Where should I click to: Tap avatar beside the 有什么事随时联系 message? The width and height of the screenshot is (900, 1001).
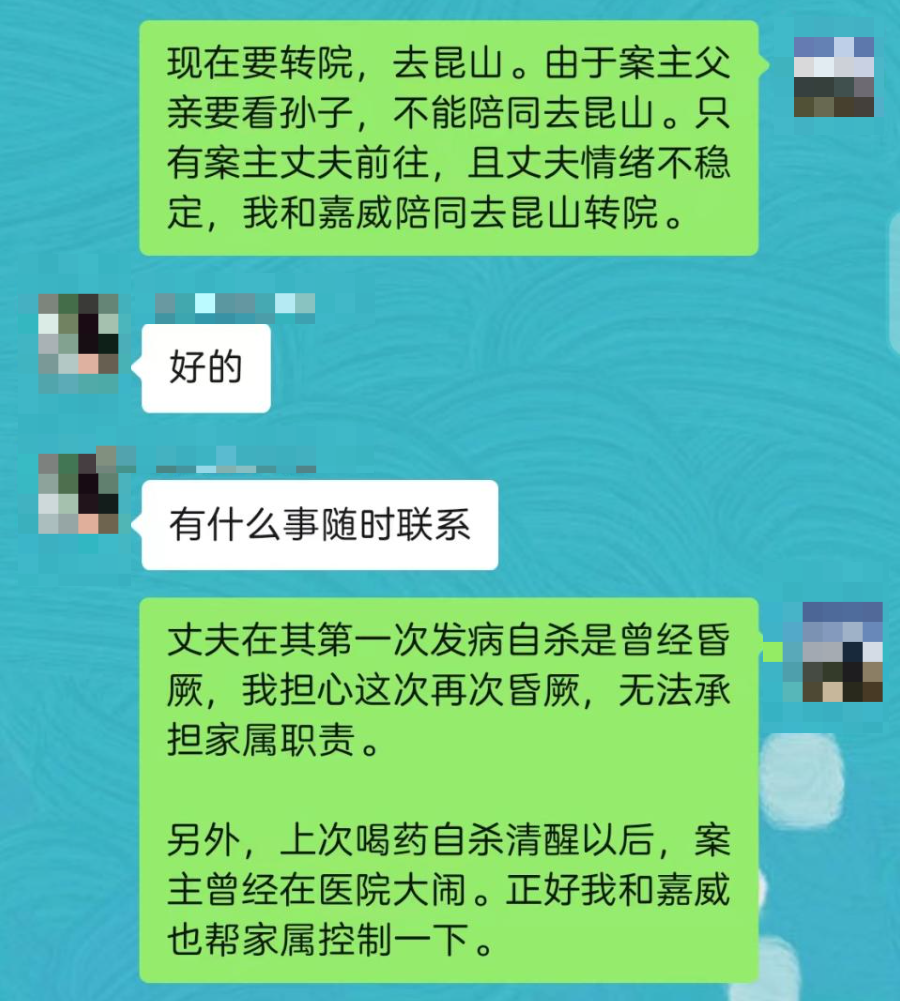click(78, 494)
